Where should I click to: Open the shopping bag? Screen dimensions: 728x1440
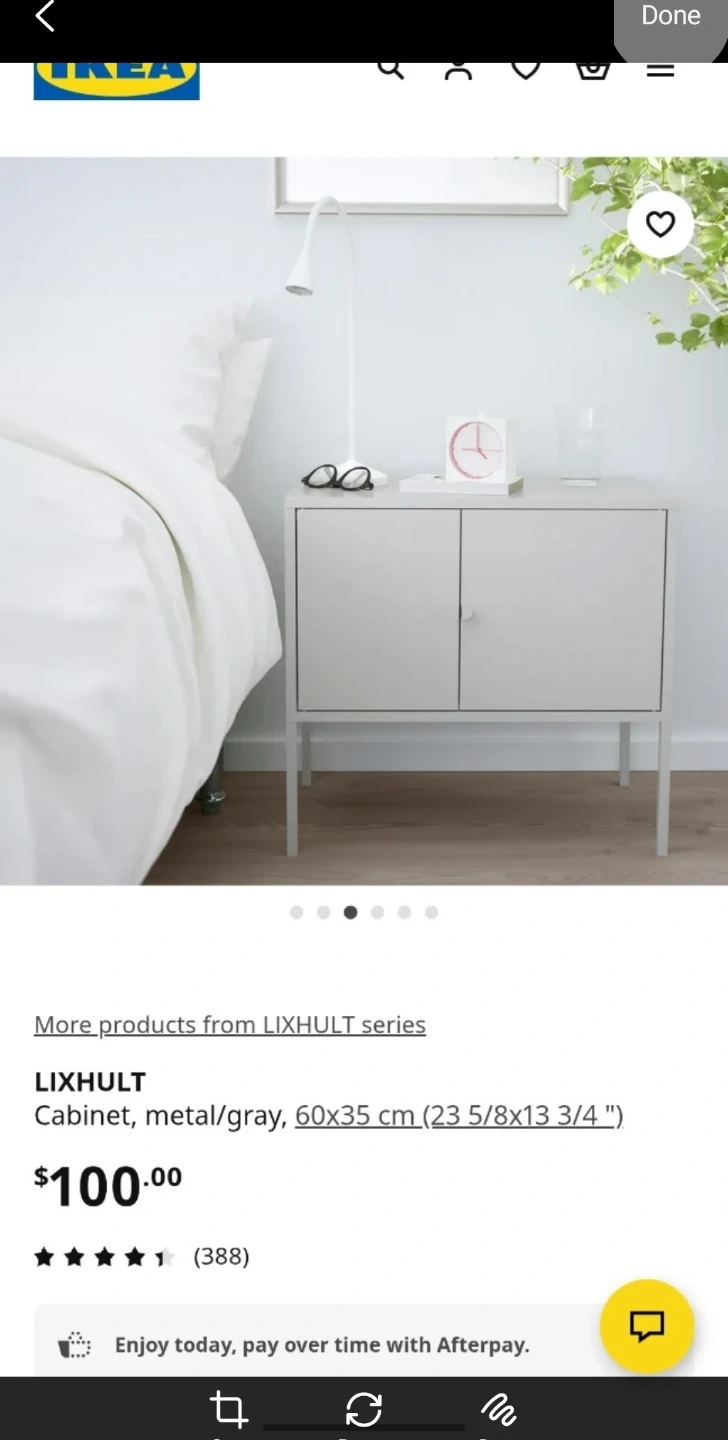(x=593, y=70)
